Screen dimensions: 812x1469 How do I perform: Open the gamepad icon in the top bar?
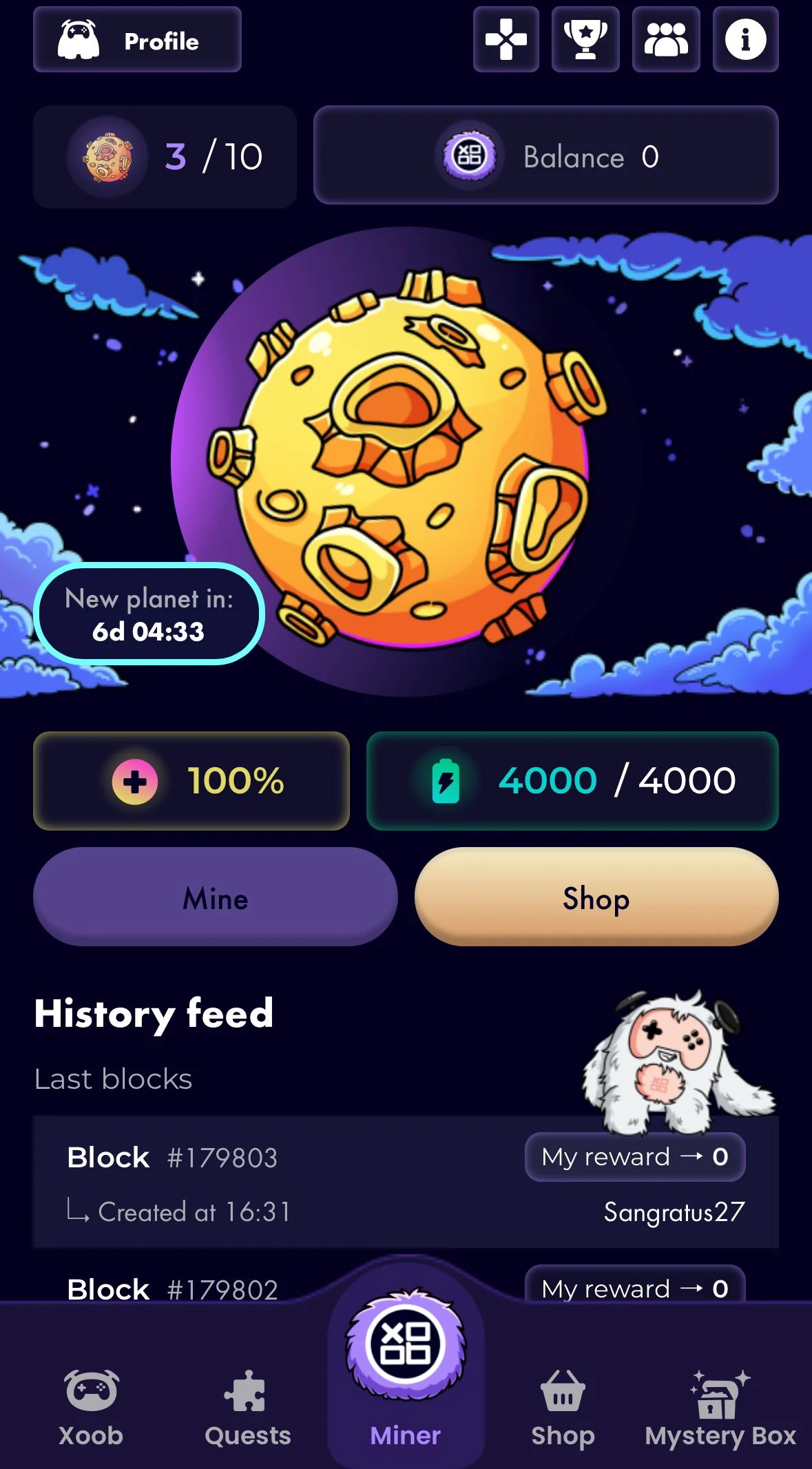(506, 40)
